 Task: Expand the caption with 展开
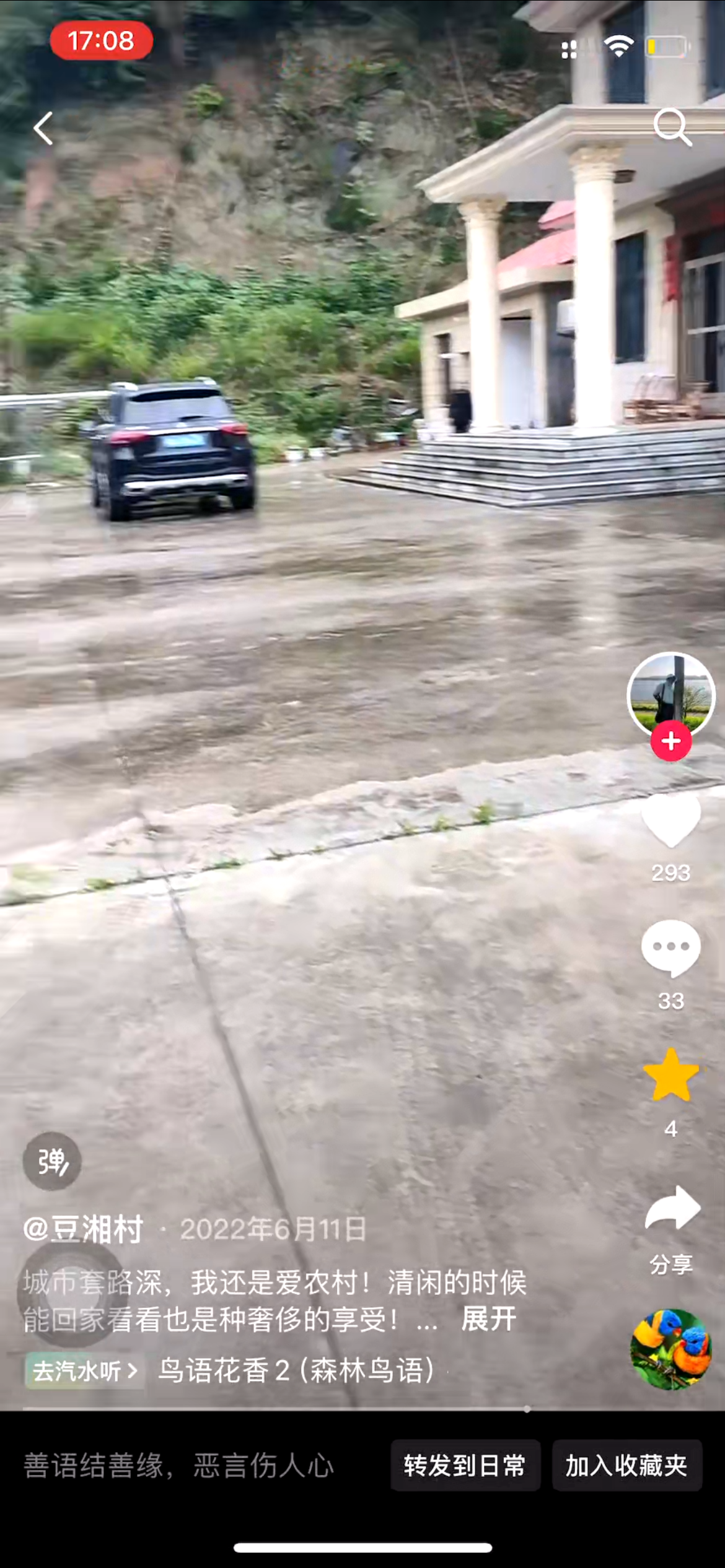[488, 1318]
